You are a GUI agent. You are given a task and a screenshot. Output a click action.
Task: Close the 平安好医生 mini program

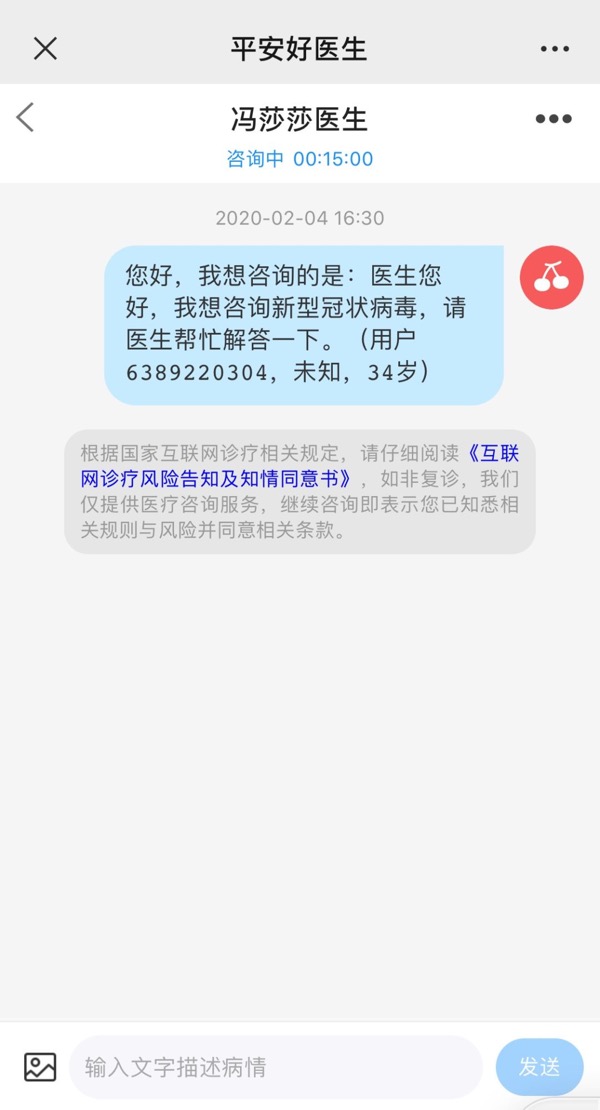click(45, 48)
